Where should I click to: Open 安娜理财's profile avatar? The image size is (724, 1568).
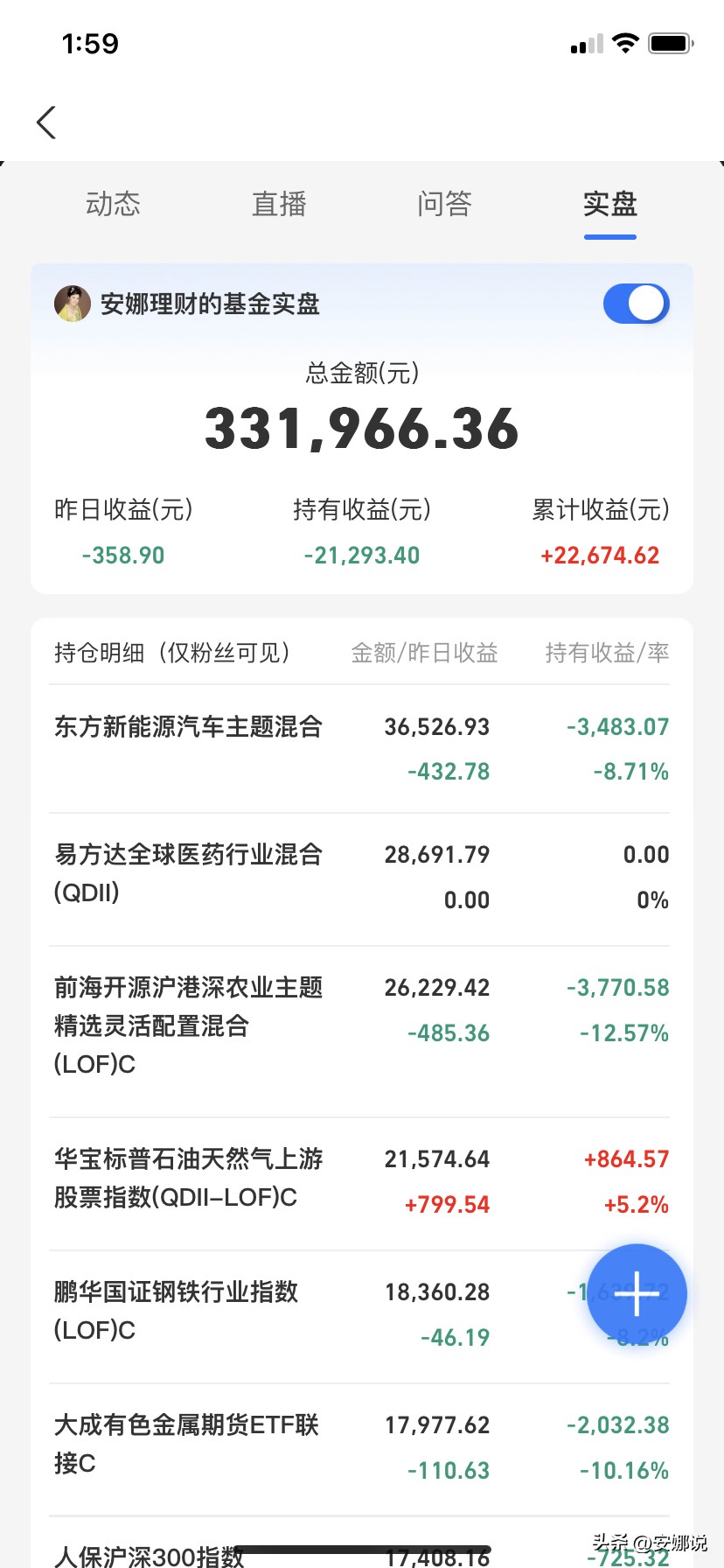[x=73, y=304]
